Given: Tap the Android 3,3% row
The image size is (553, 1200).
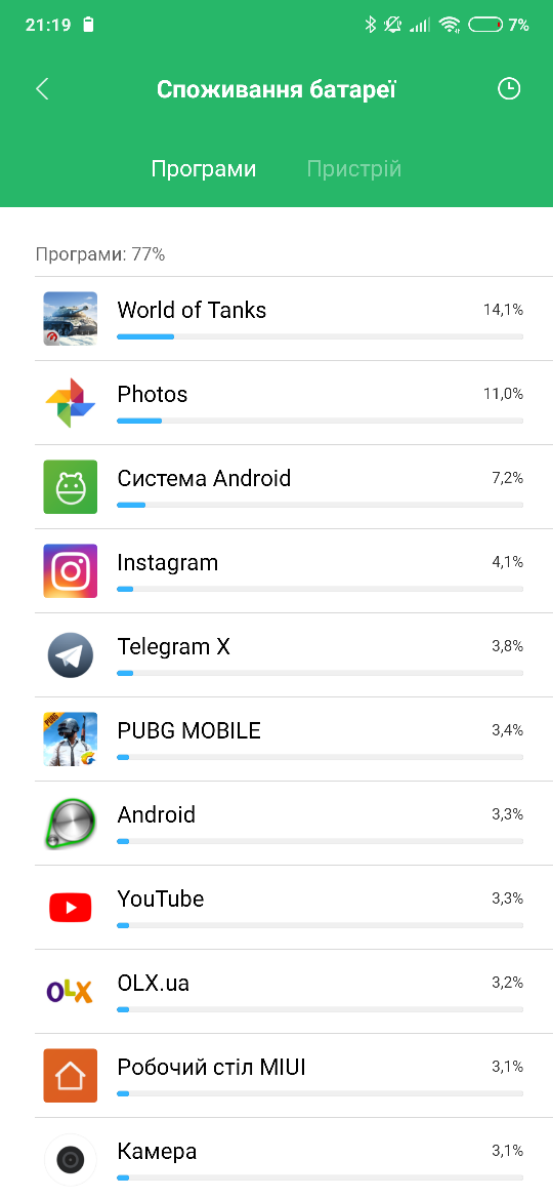Looking at the screenshot, I should pos(276,823).
